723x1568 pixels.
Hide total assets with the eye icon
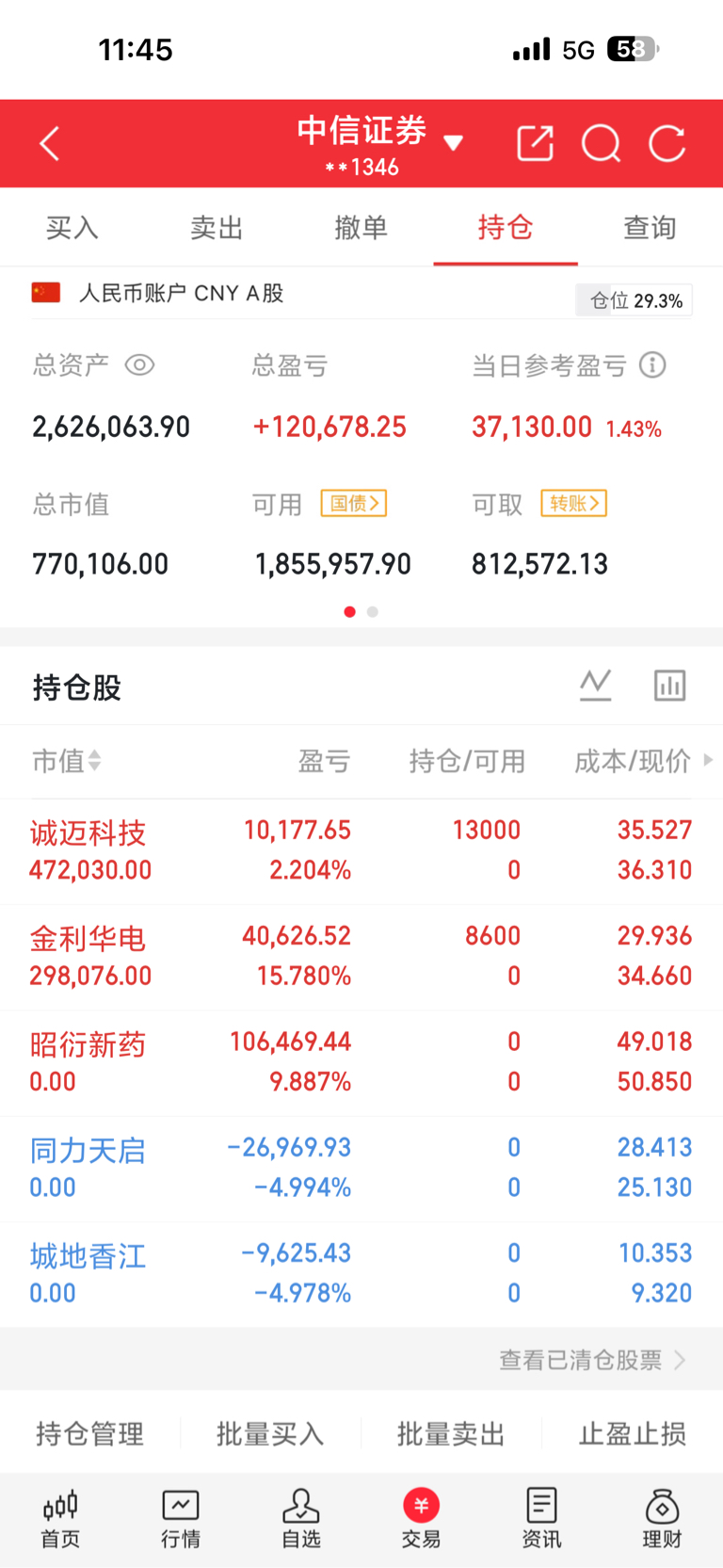tap(140, 364)
